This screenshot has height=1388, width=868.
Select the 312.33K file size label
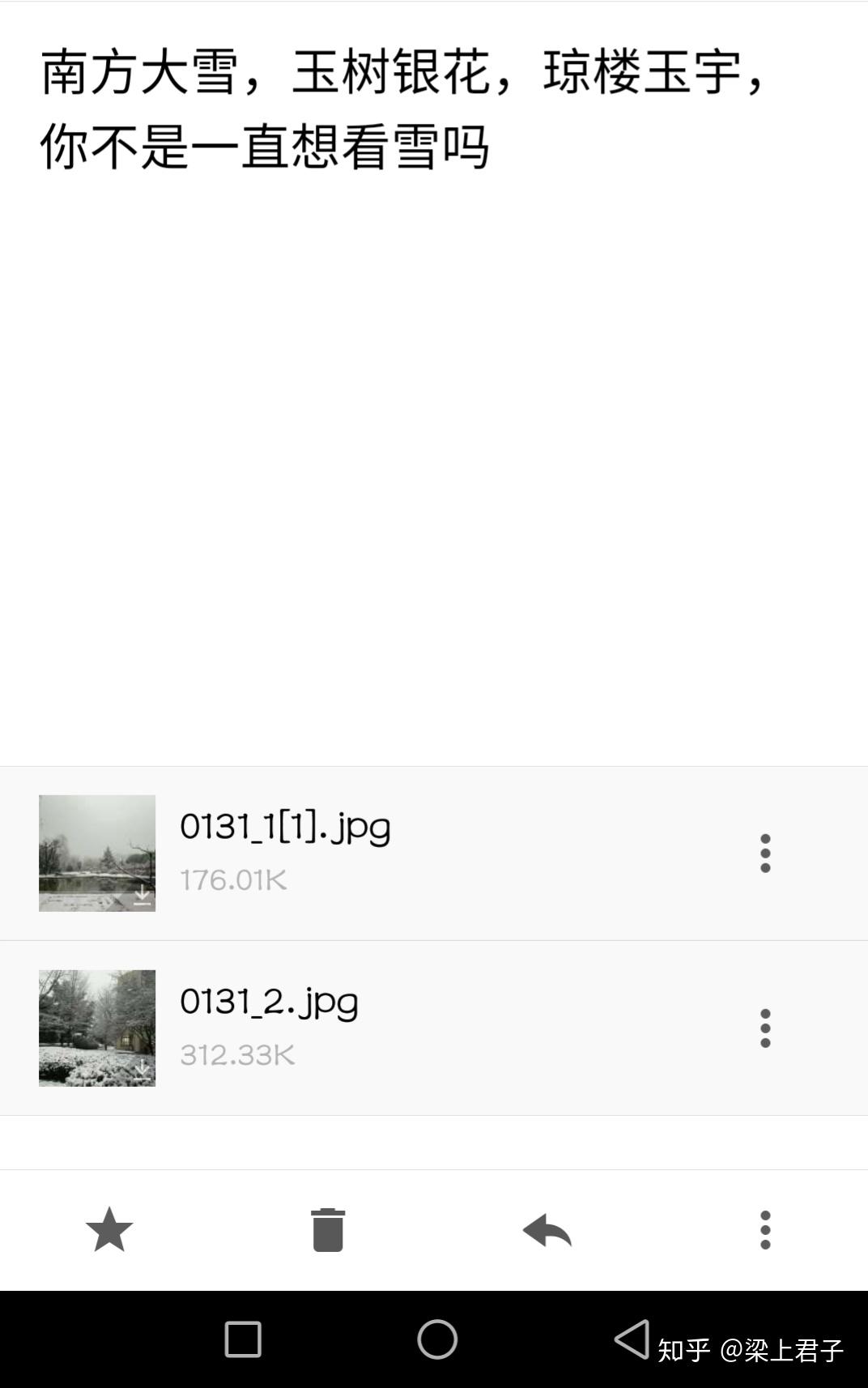(237, 1054)
